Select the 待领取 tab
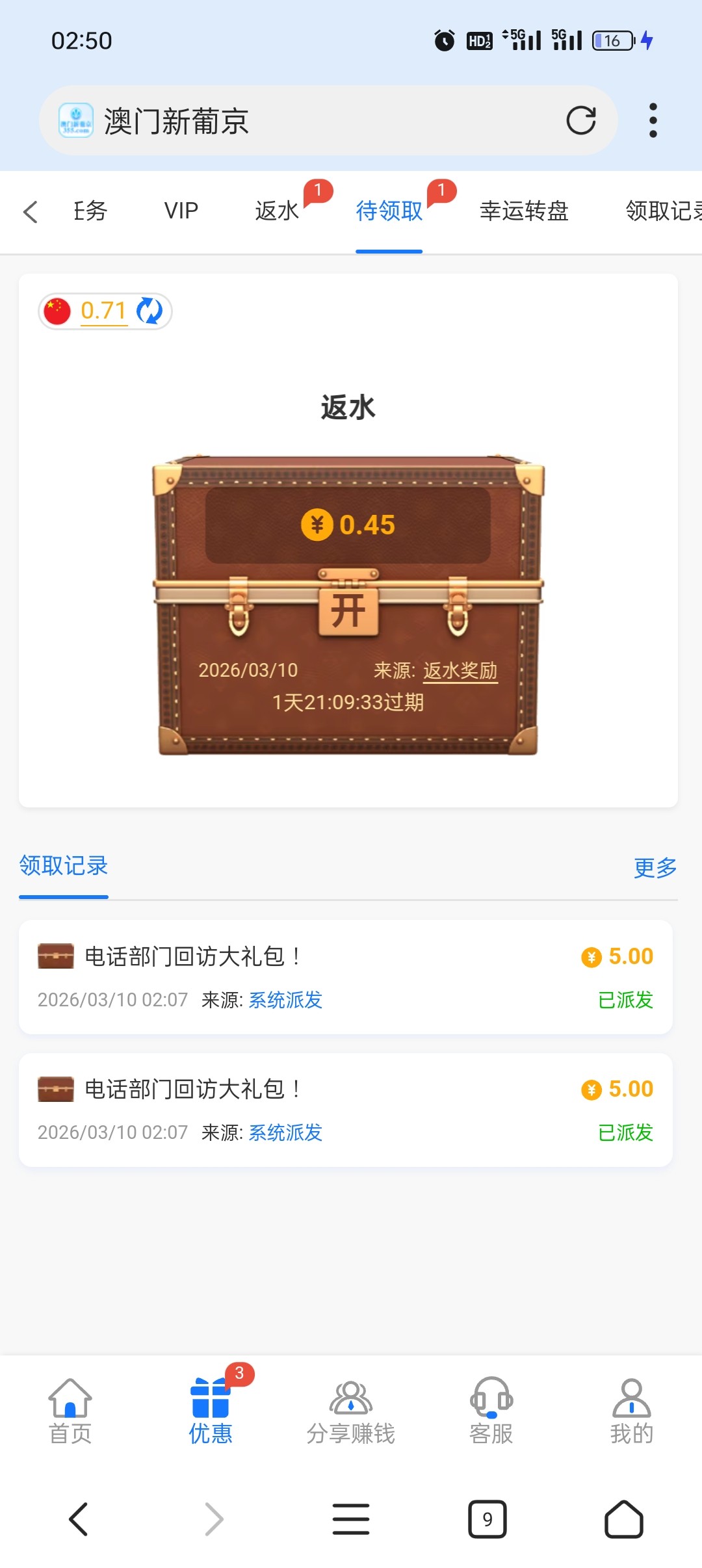702x1568 pixels. coord(389,211)
